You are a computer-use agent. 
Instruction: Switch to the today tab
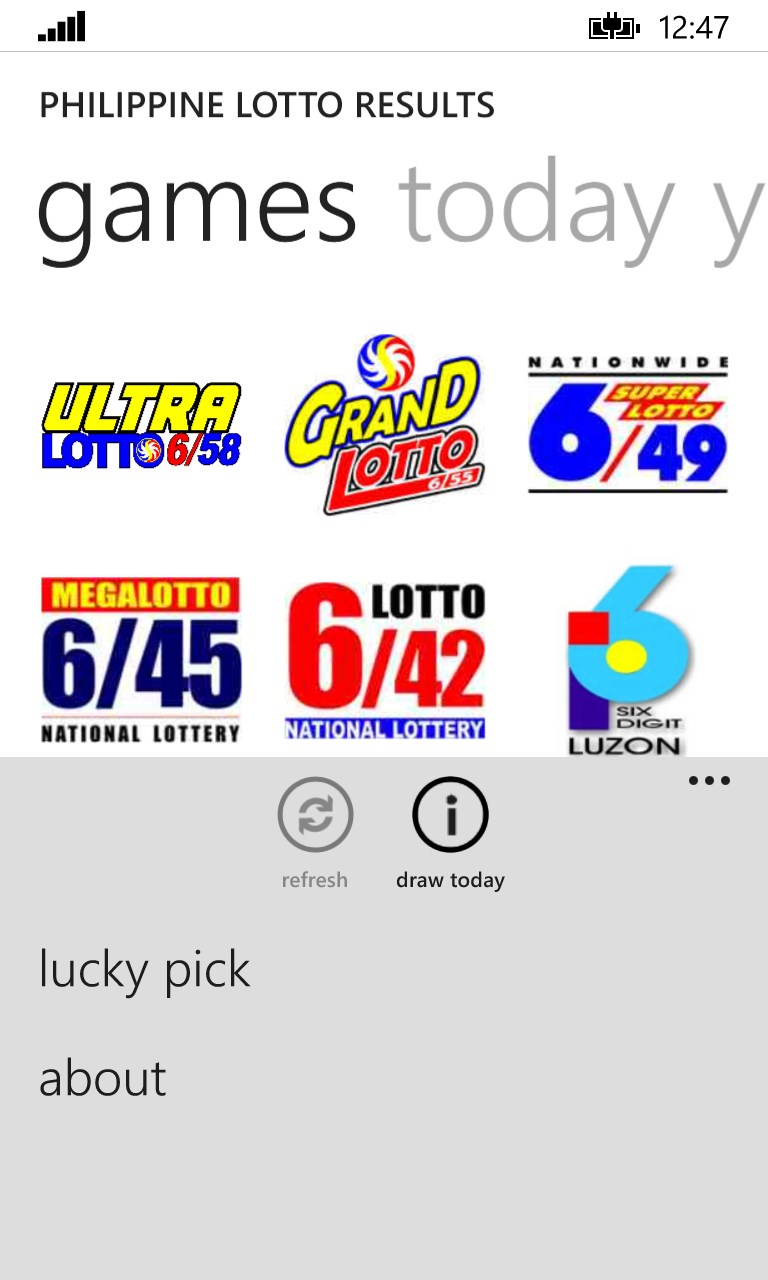(537, 208)
